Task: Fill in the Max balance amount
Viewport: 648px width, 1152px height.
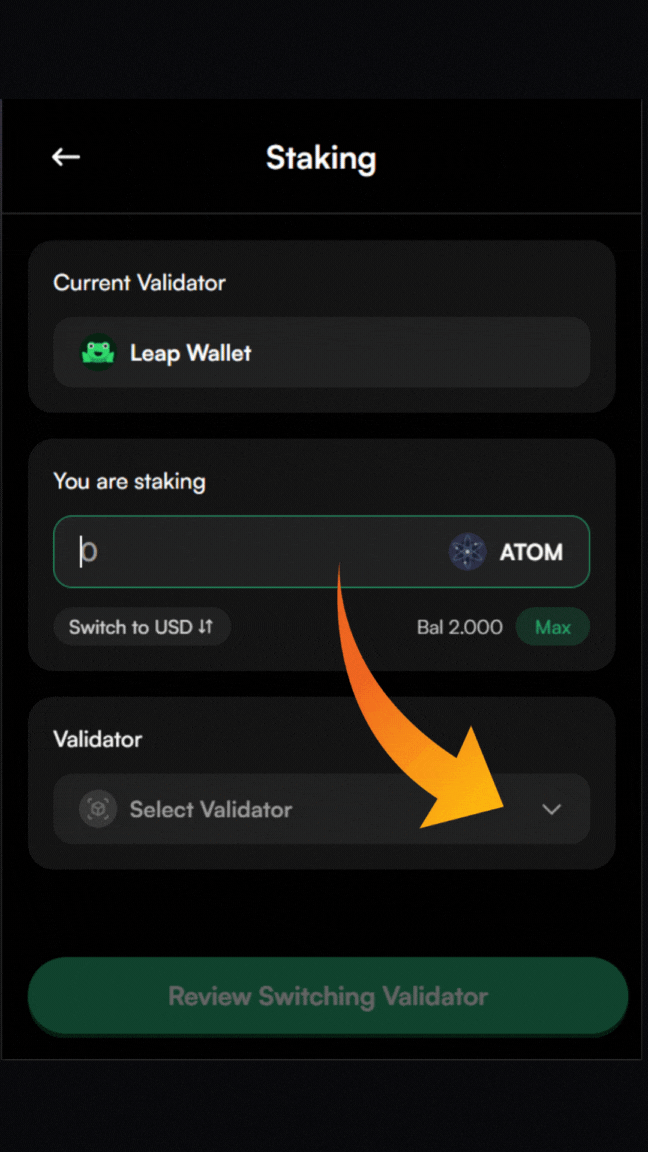Action: coord(552,627)
